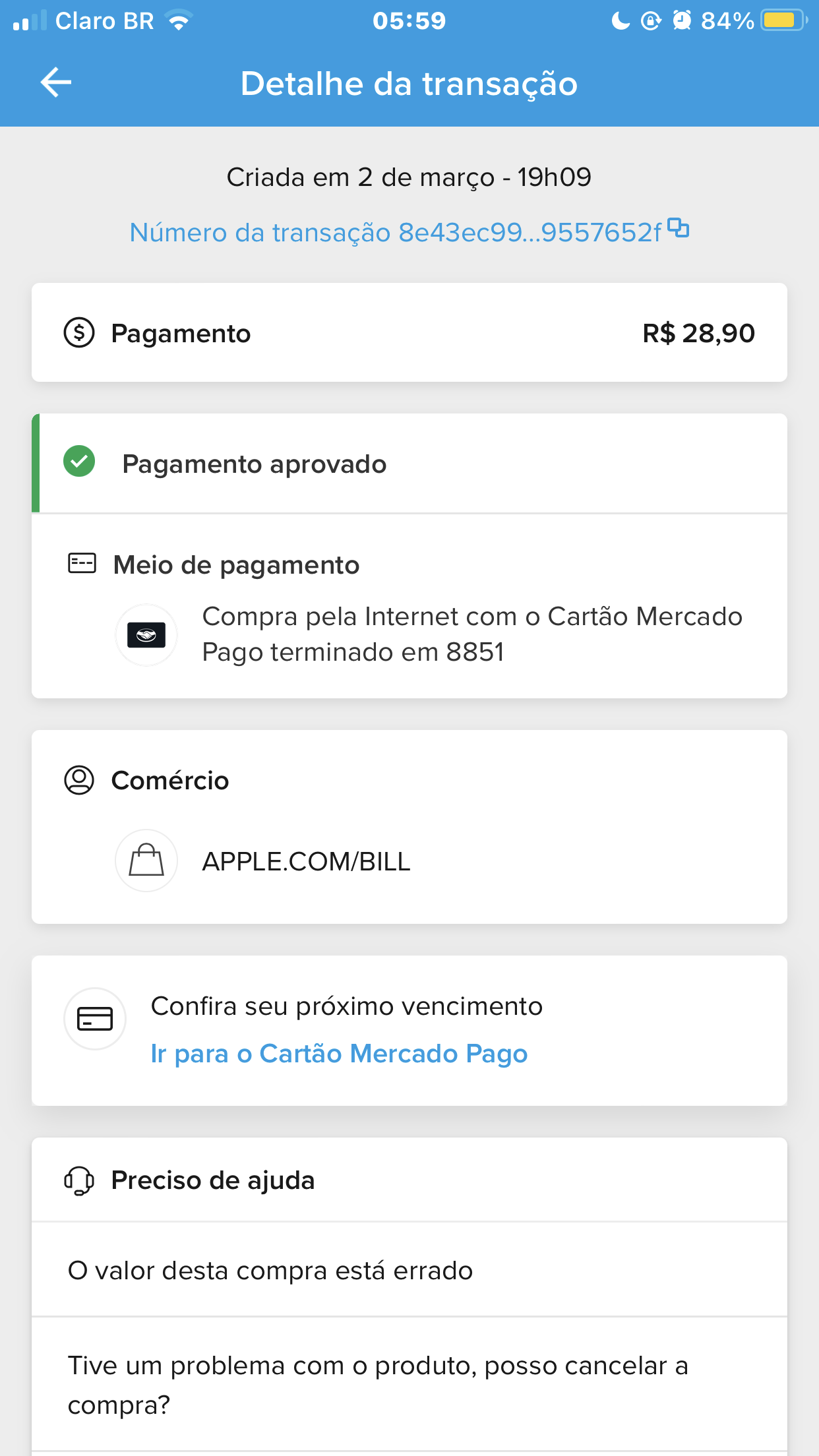Open 'Tive um problema com o produto' help option
819x1456 pixels.
coord(378,1385)
